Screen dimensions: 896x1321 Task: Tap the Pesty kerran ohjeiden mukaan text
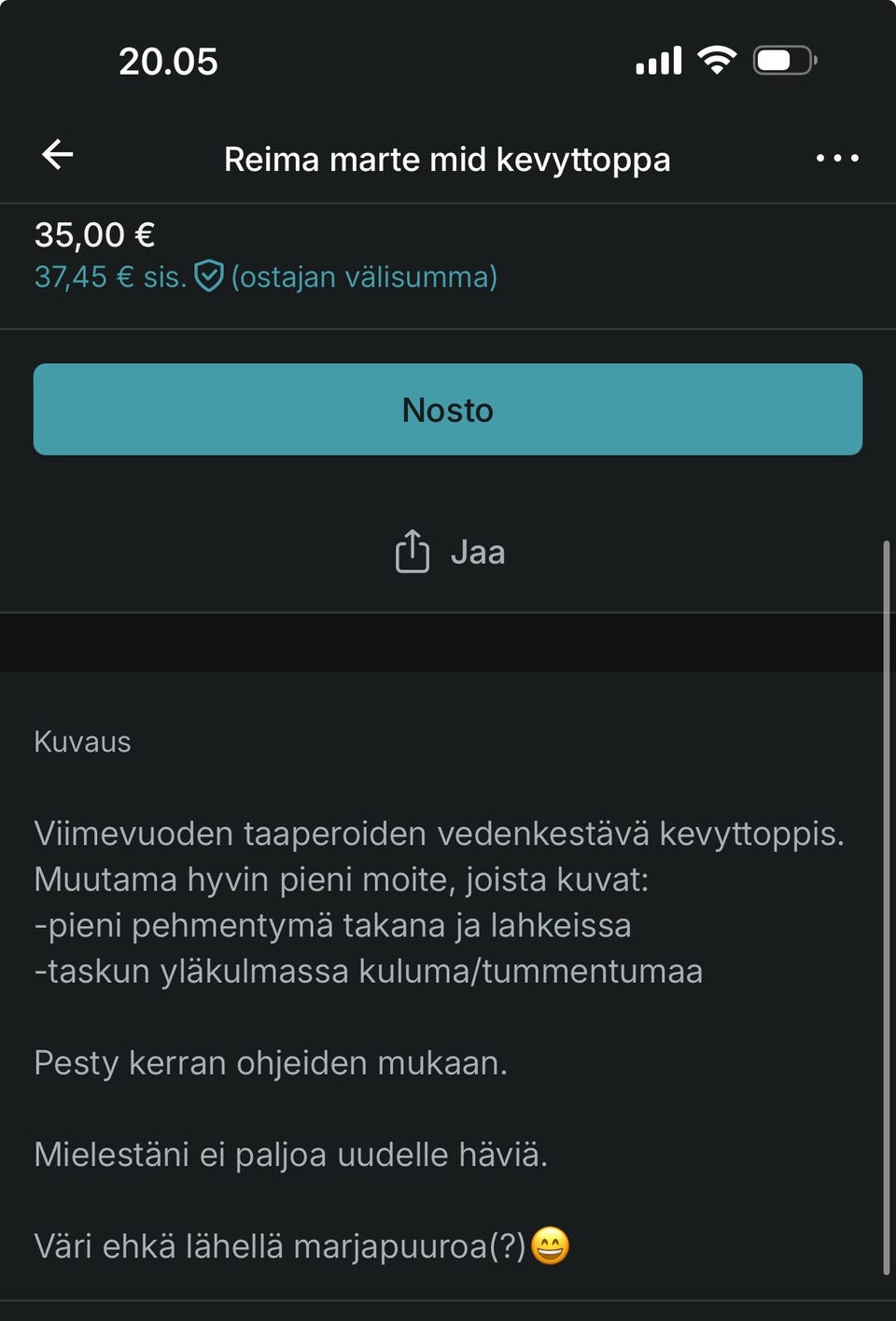coord(269,1061)
